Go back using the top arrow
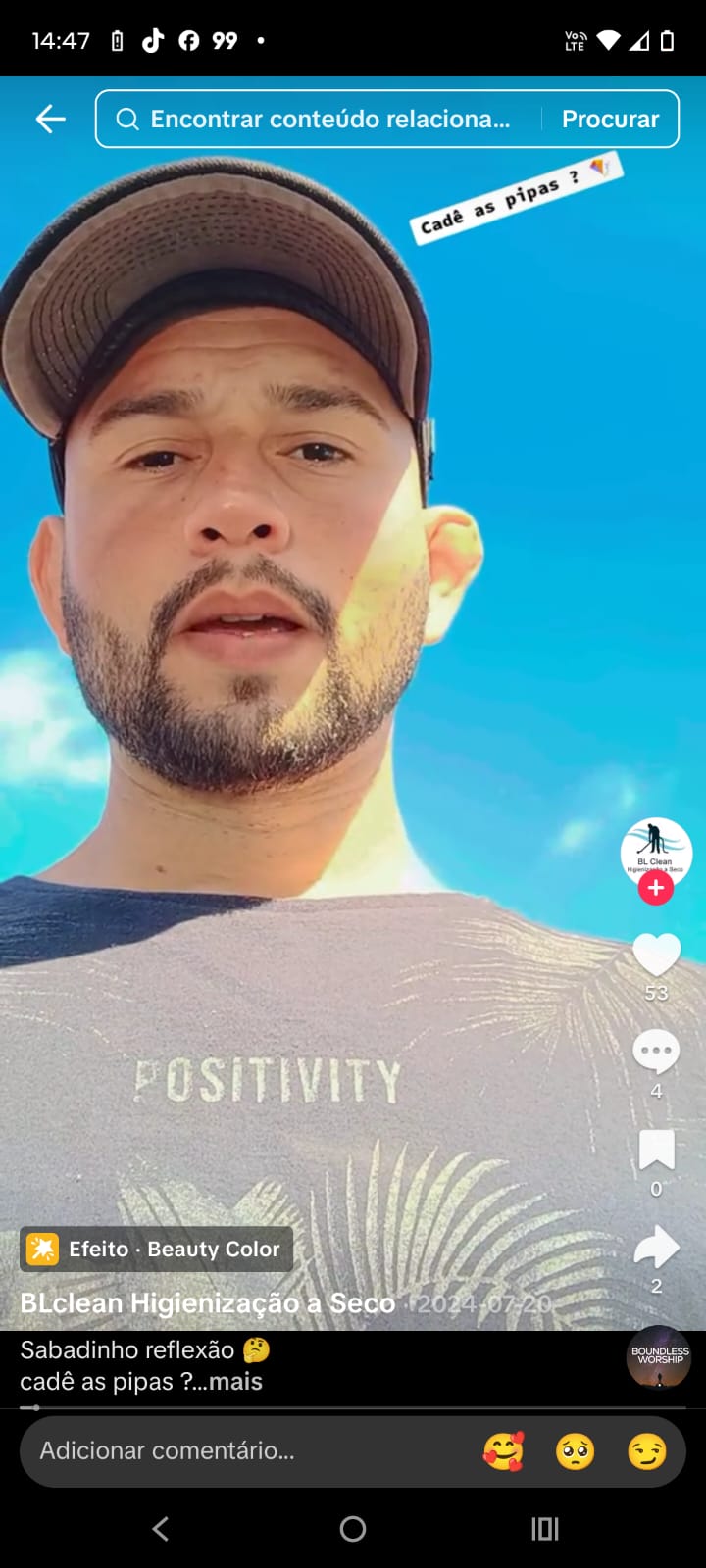Viewport: 706px width, 1568px height. (x=50, y=120)
